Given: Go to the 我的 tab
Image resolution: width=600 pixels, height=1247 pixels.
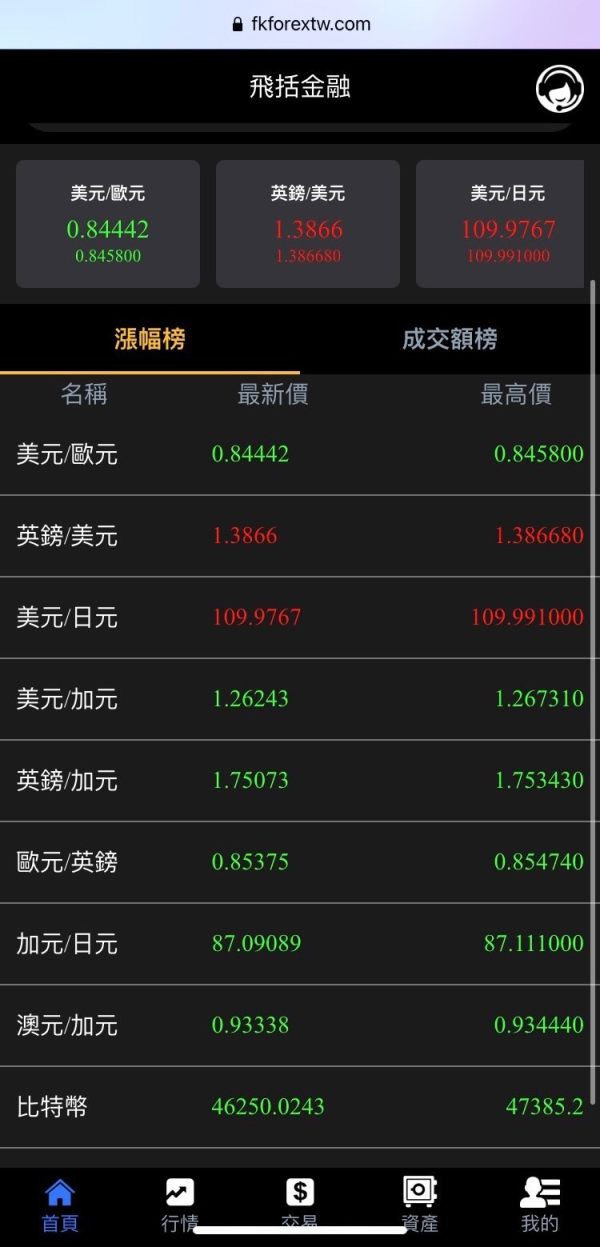Looking at the screenshot, I should click(540, 1205).
